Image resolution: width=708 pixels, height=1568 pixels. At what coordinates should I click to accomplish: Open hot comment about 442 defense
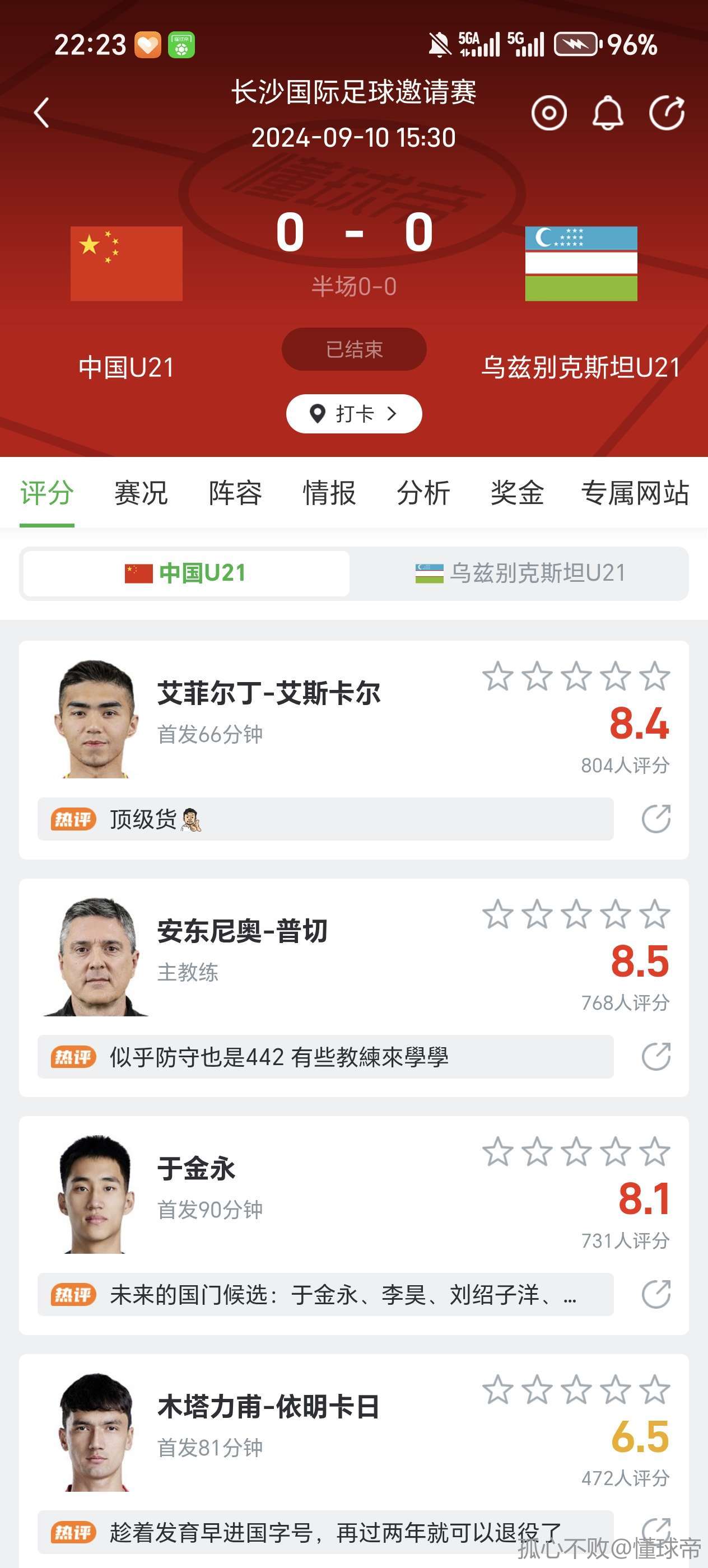pos(325,1057)
